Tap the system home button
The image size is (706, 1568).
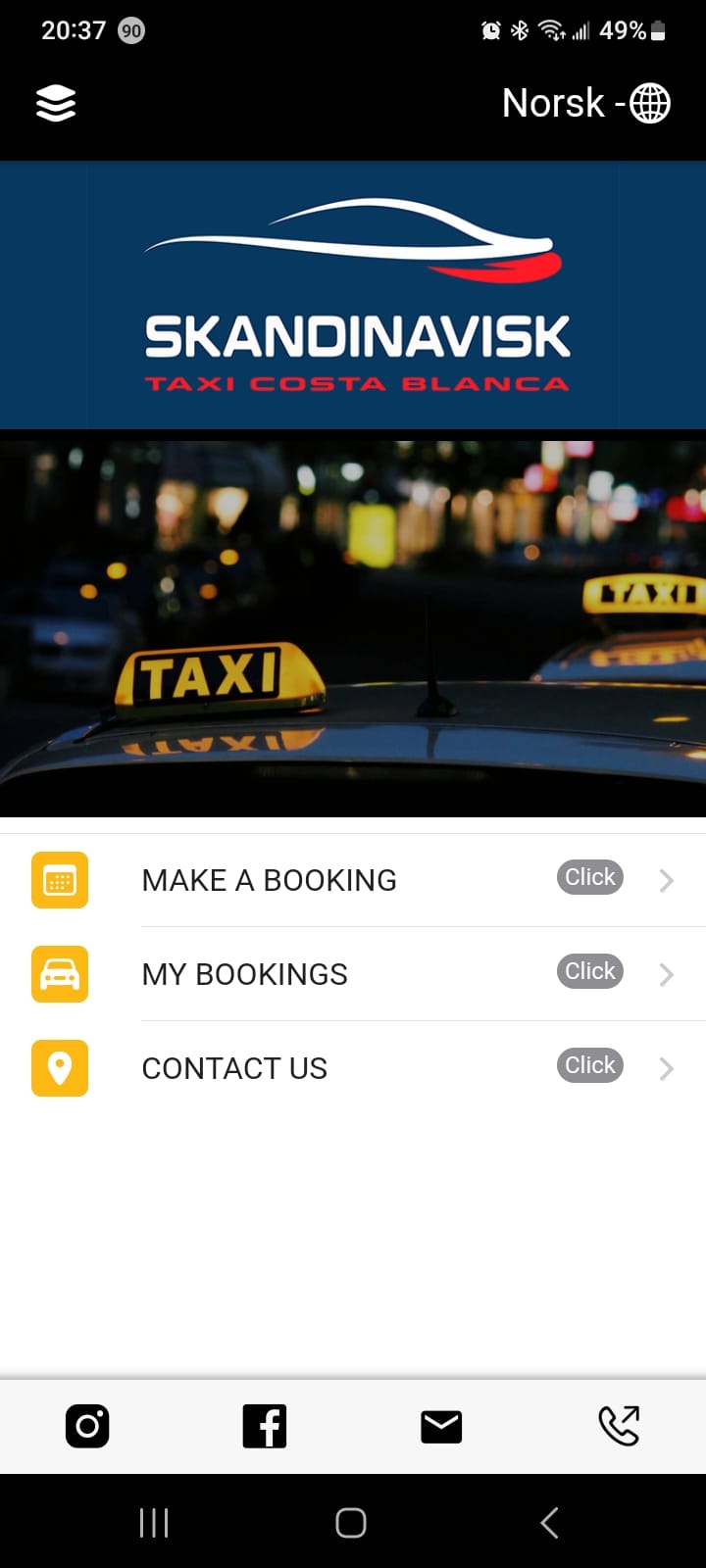coord(351,1523)
